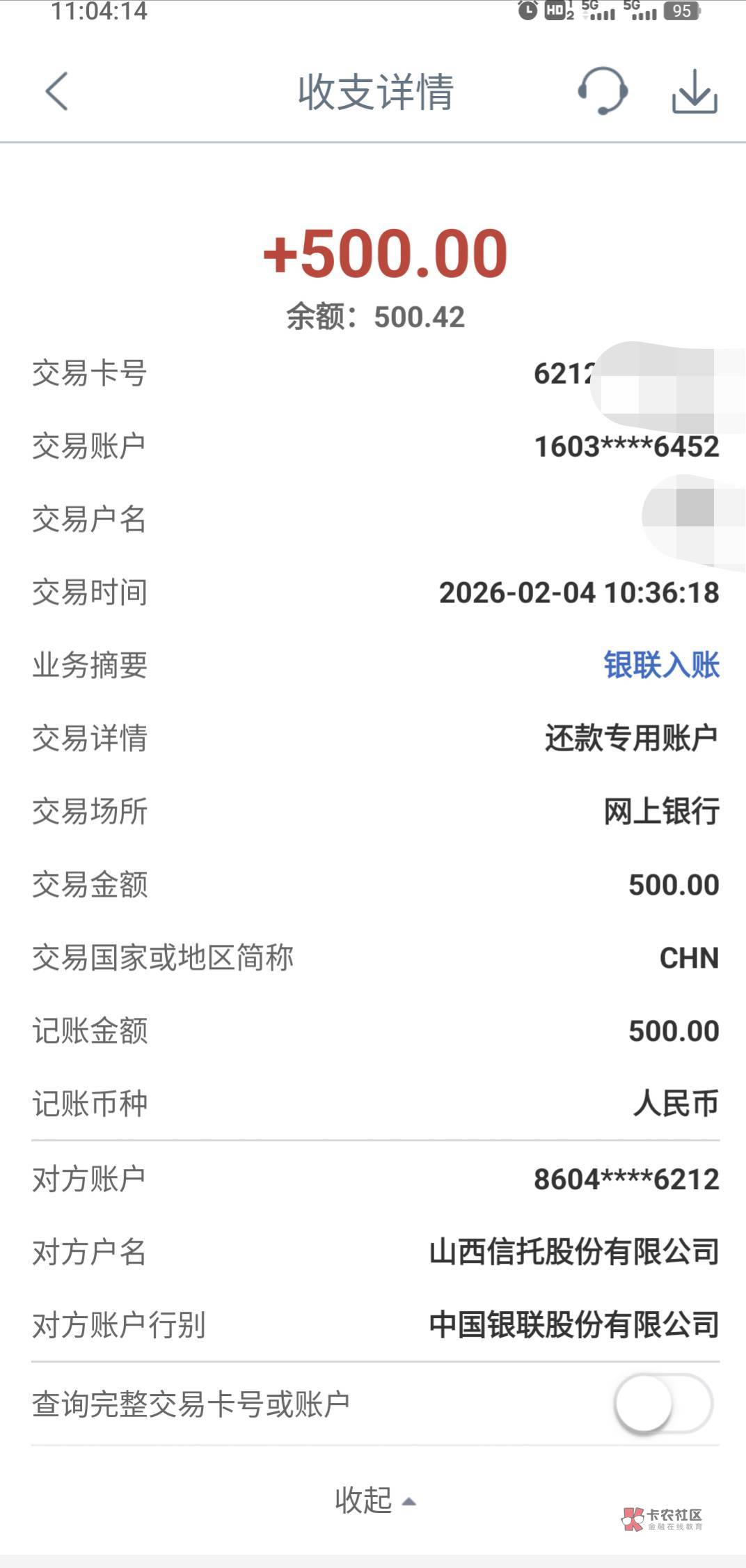Enable 查询完整交易卡号或账户 switch
The image size is (746, 1568).
pyautogui.click(x=662, y=1403)
